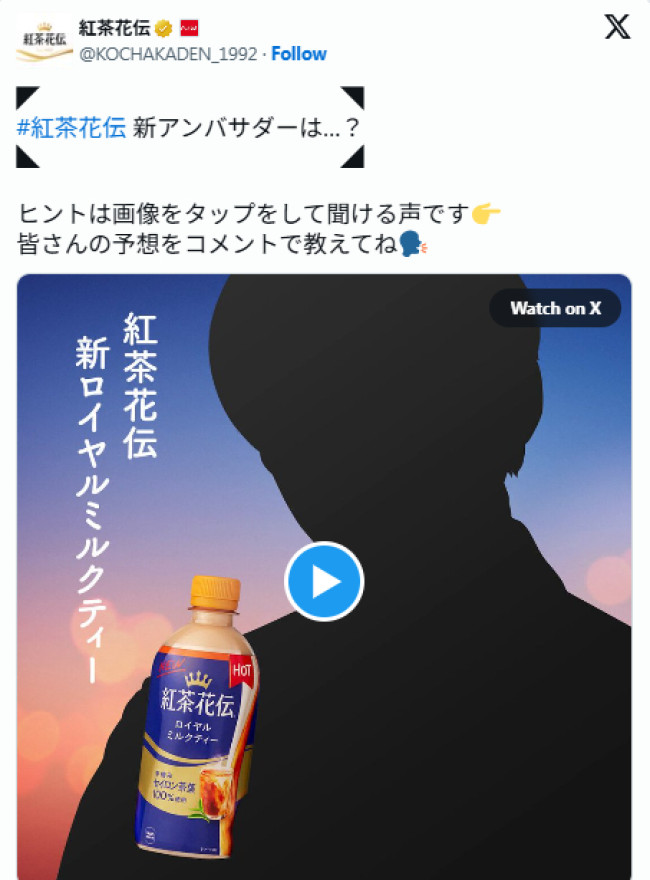The image size is (650, 880).
Task: Open the X logo link
Action: (617, 28)
